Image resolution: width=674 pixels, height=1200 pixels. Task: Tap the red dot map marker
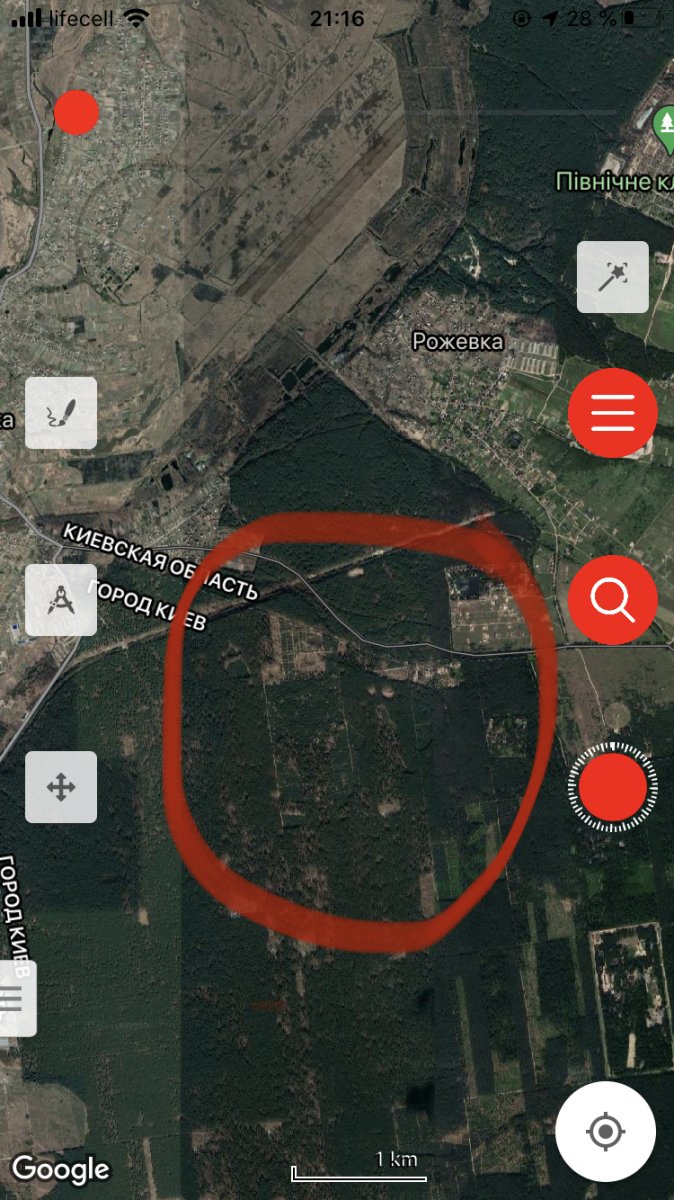76,112
